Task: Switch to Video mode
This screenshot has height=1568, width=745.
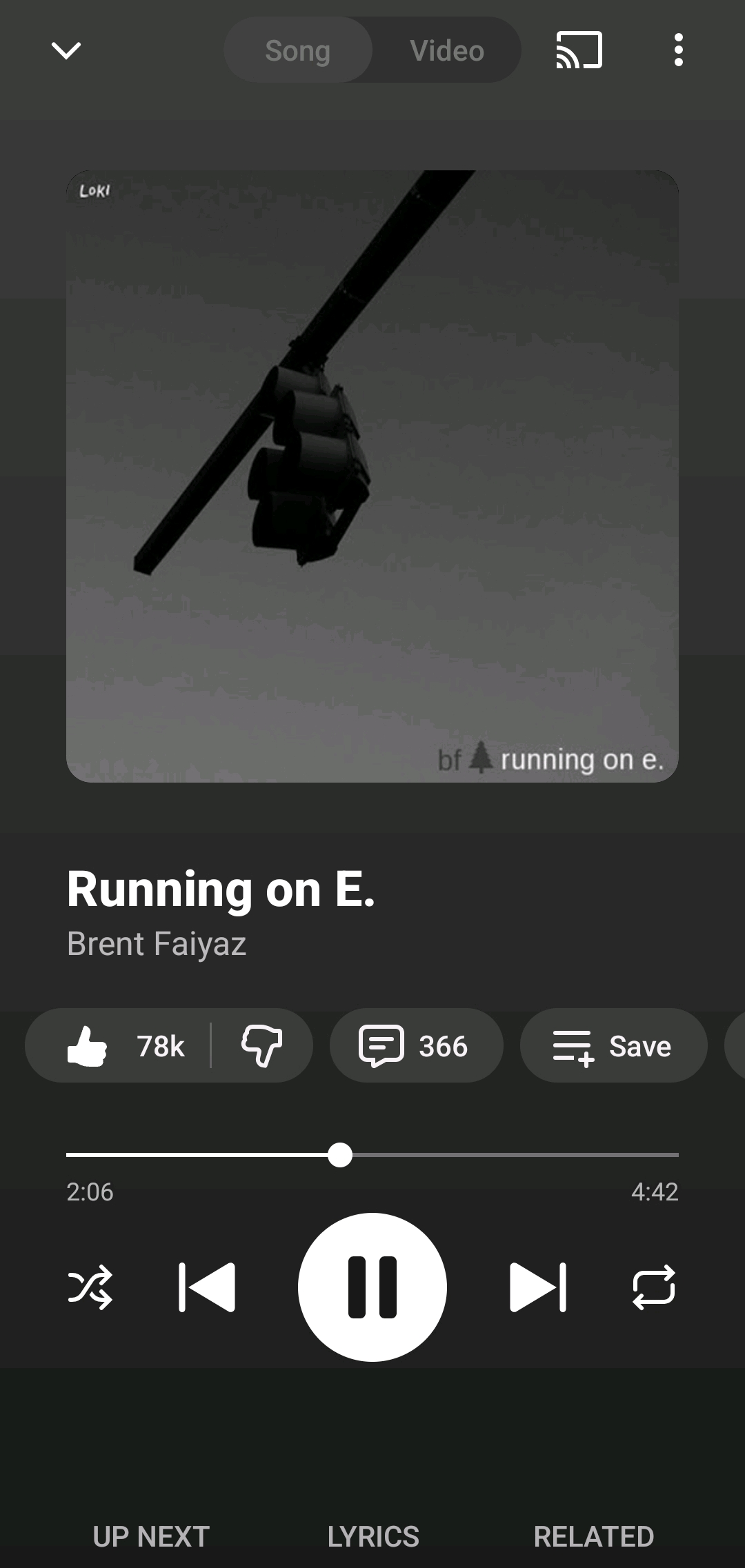Action: pyautogui.click(x=446, y=50)
